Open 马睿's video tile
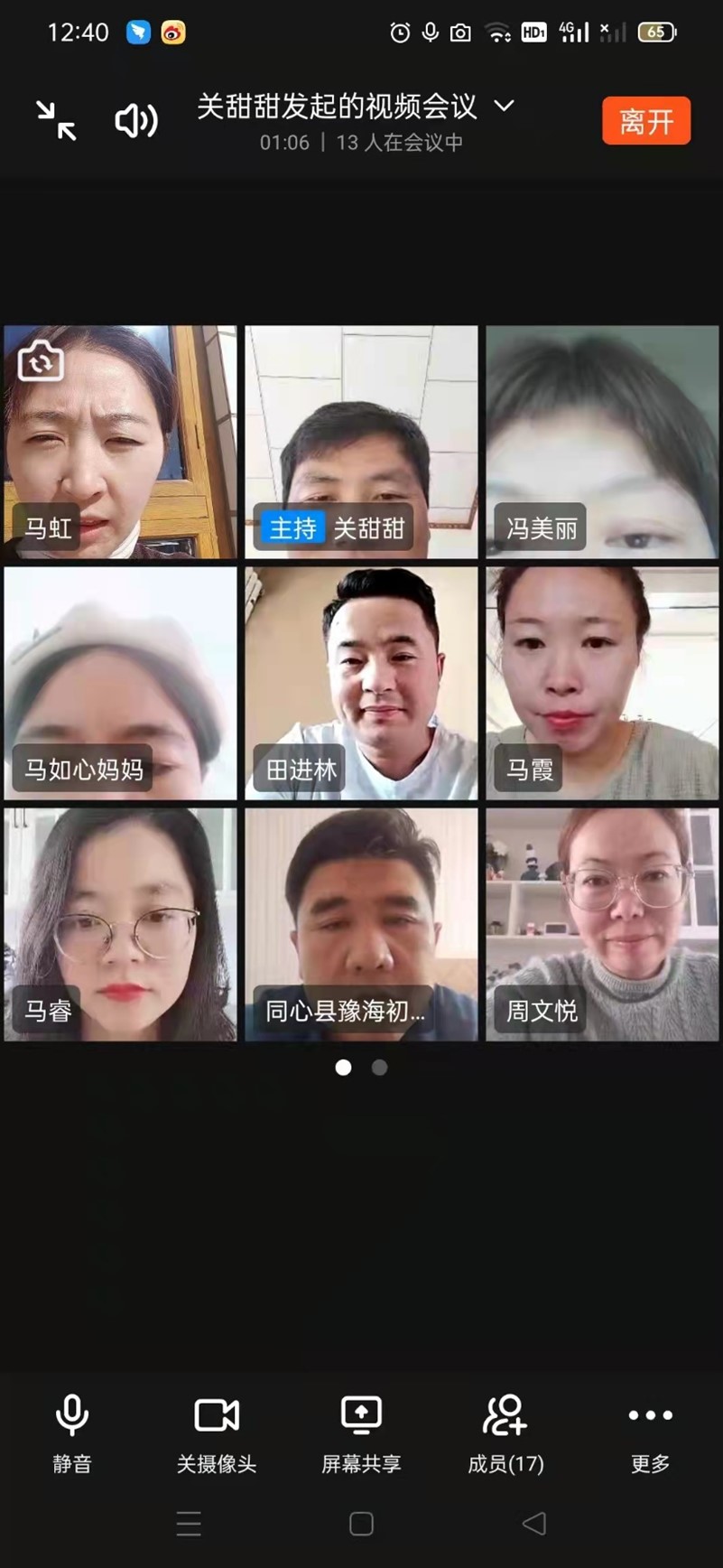The width and height of the screenshot is (723, 1568). (120, 924)
